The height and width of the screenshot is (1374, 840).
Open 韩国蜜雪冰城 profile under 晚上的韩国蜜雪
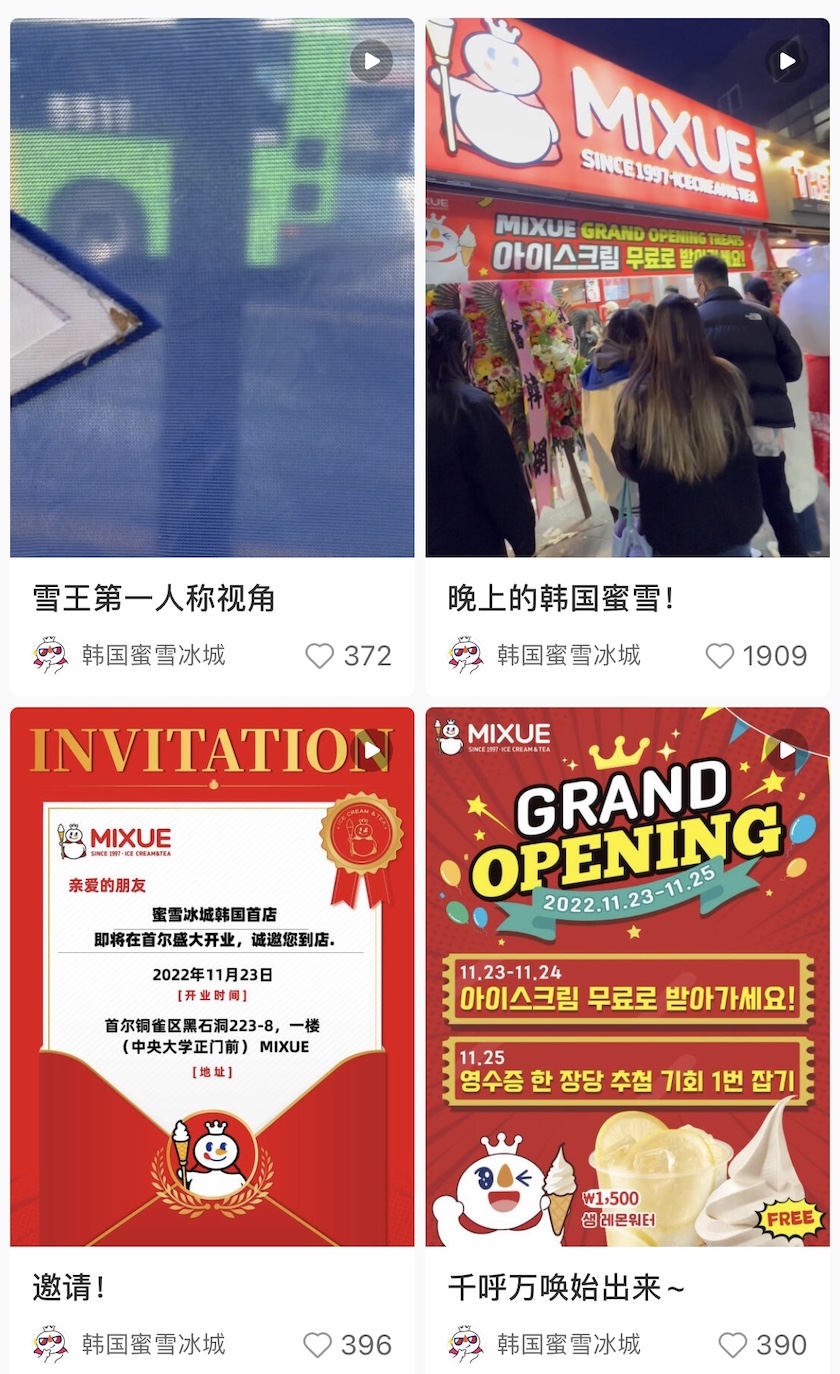(545, 656)
